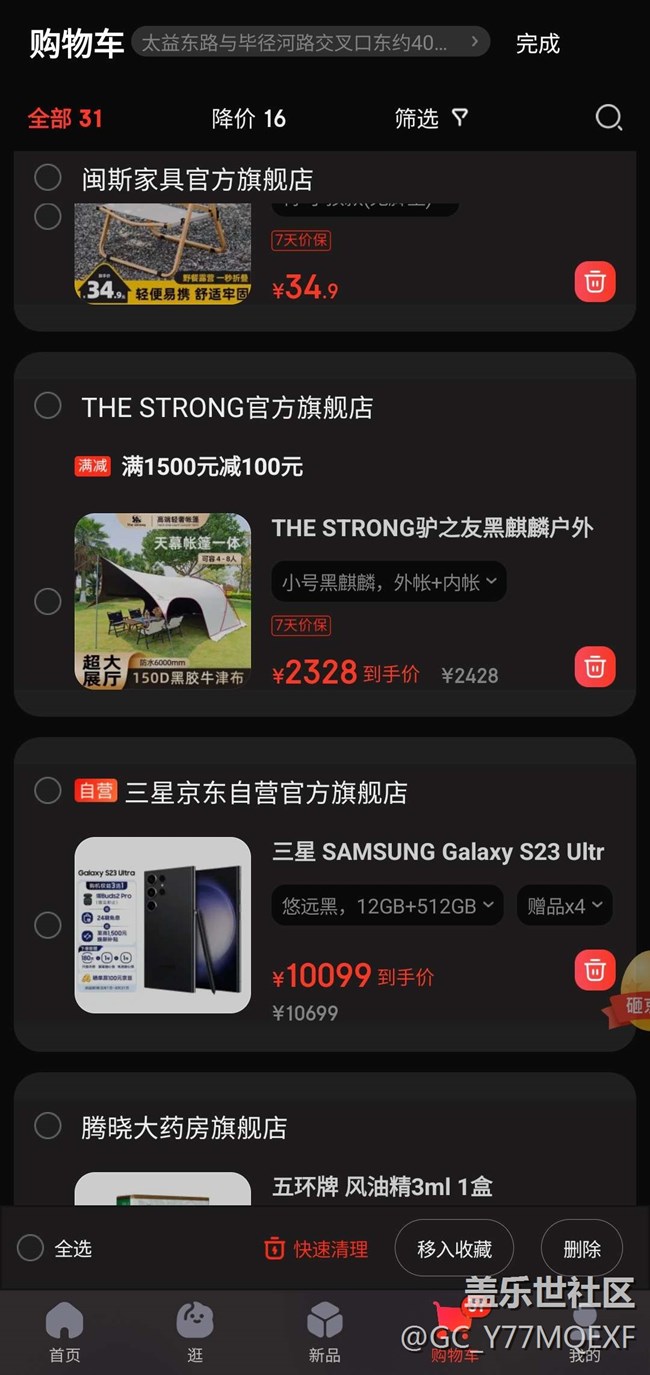Open the 筛选 filter
650x1375 pixels.
click(x=431, y=118)
